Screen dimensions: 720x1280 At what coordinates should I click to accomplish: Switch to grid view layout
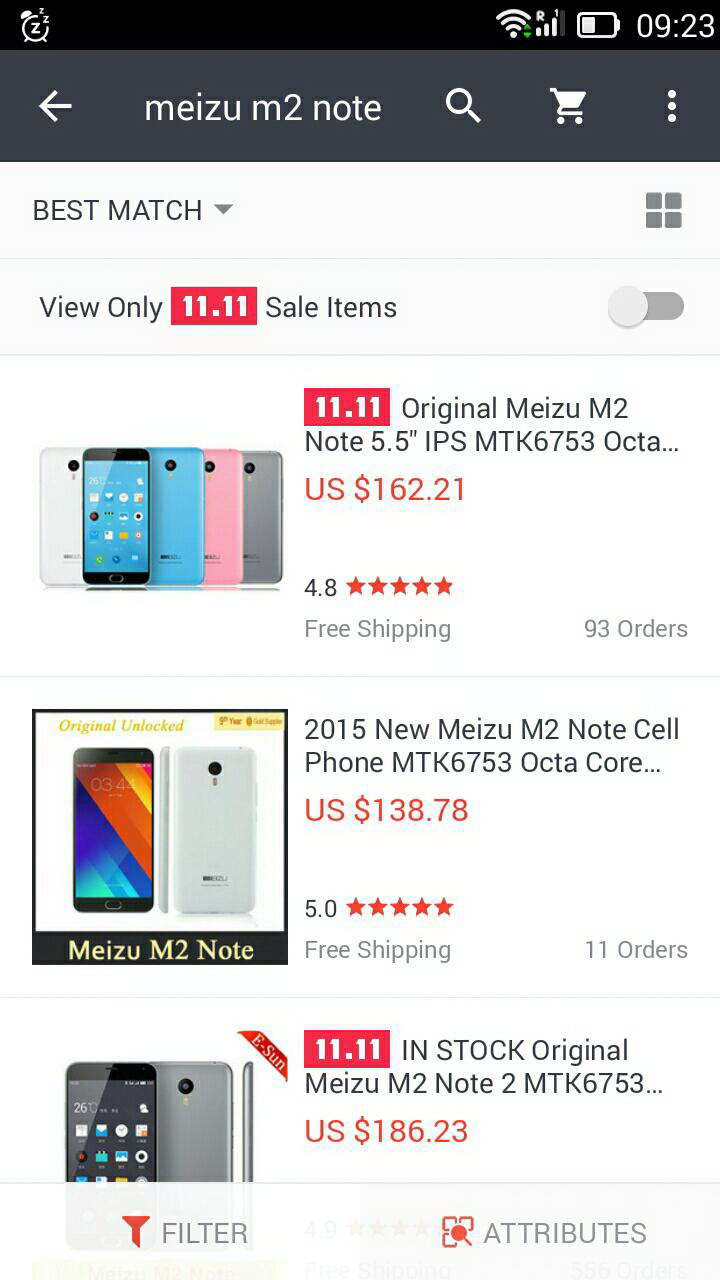point(664,210)
